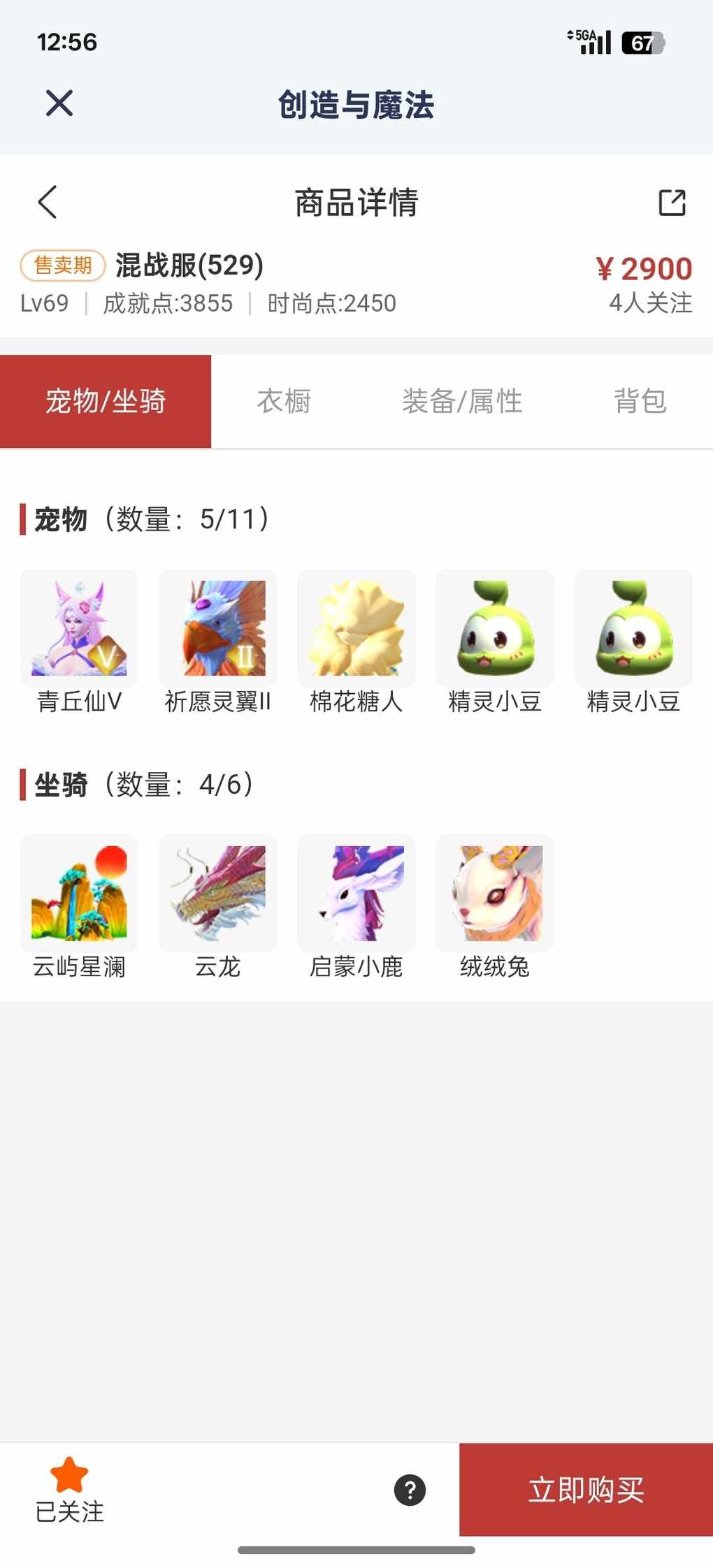Open the 背包 tab
The height and width of the screenshot is (1568, 713).
[640, 401]
